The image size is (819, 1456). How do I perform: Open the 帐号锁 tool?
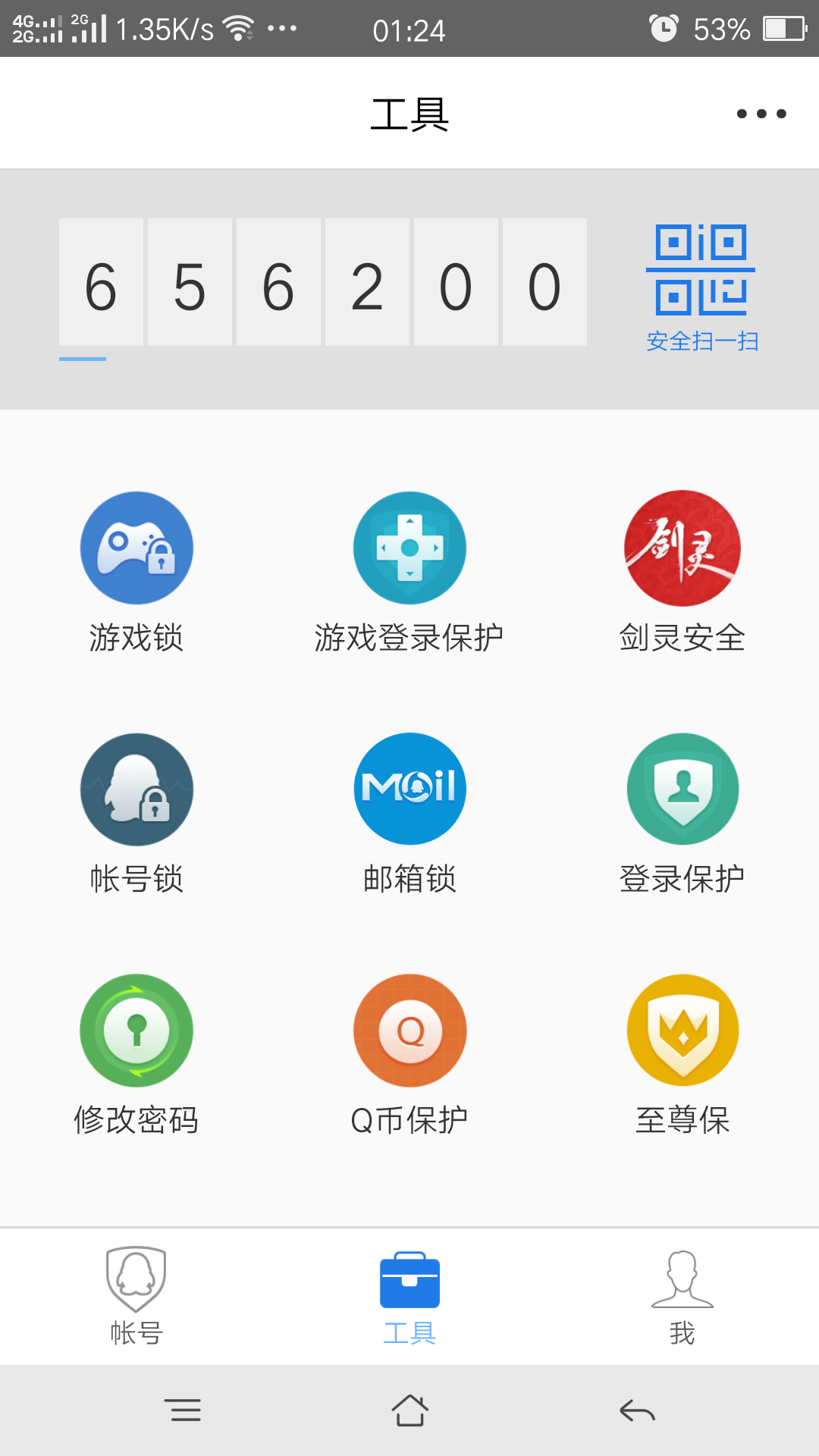click(136, 814)
